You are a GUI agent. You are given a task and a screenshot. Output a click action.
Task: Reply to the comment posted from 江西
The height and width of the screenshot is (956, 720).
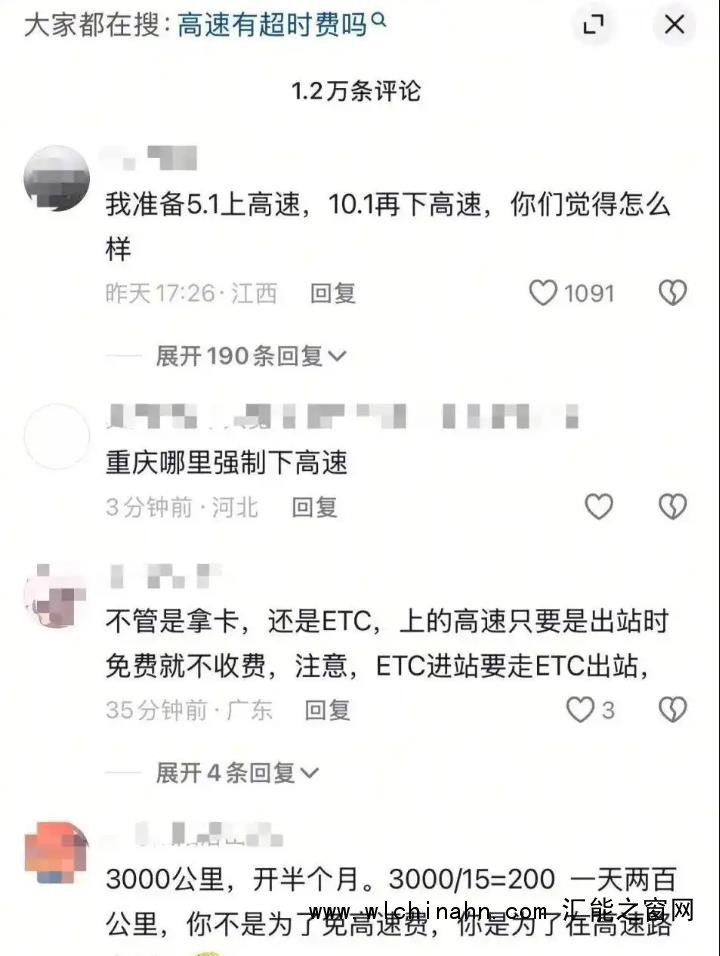(333, 293)
